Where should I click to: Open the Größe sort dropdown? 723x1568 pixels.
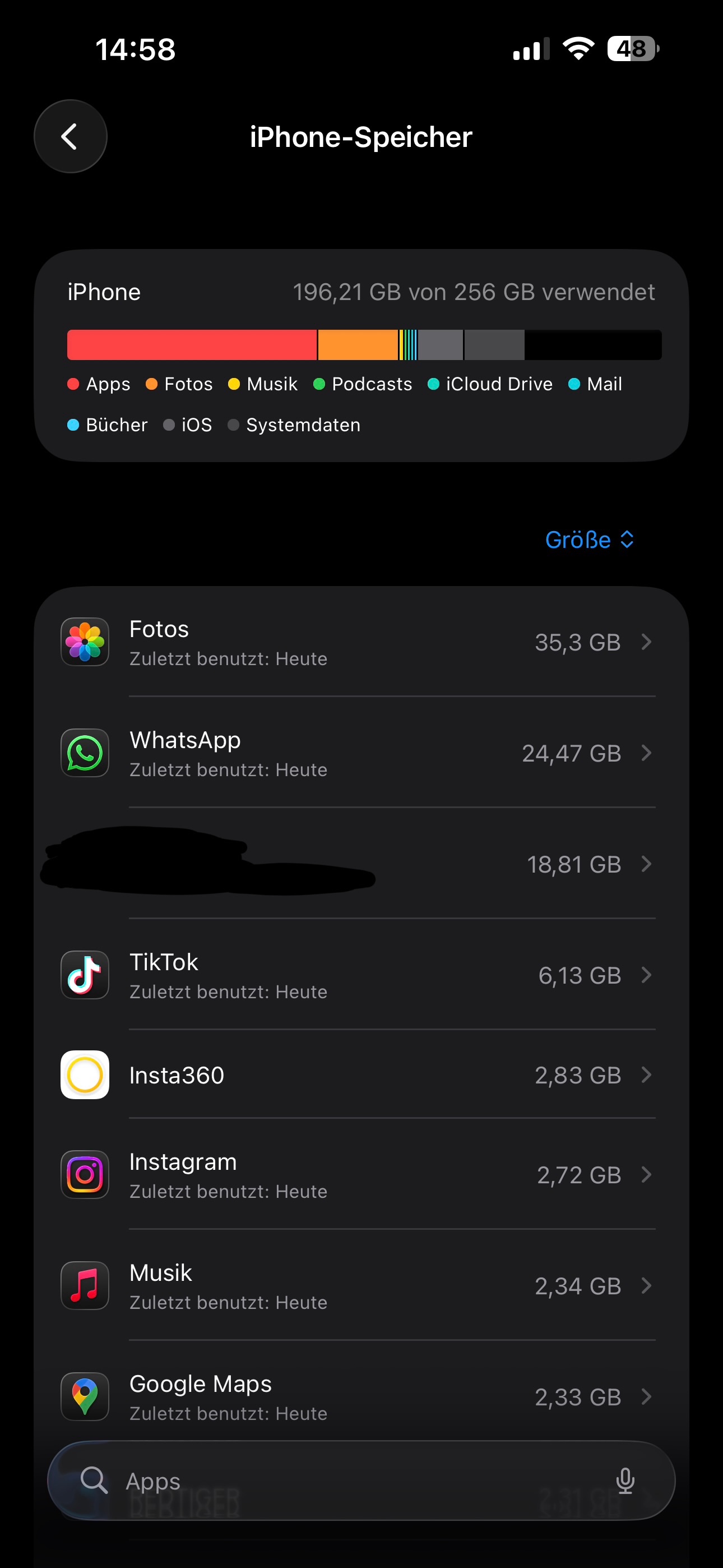(x=589, y=540)
